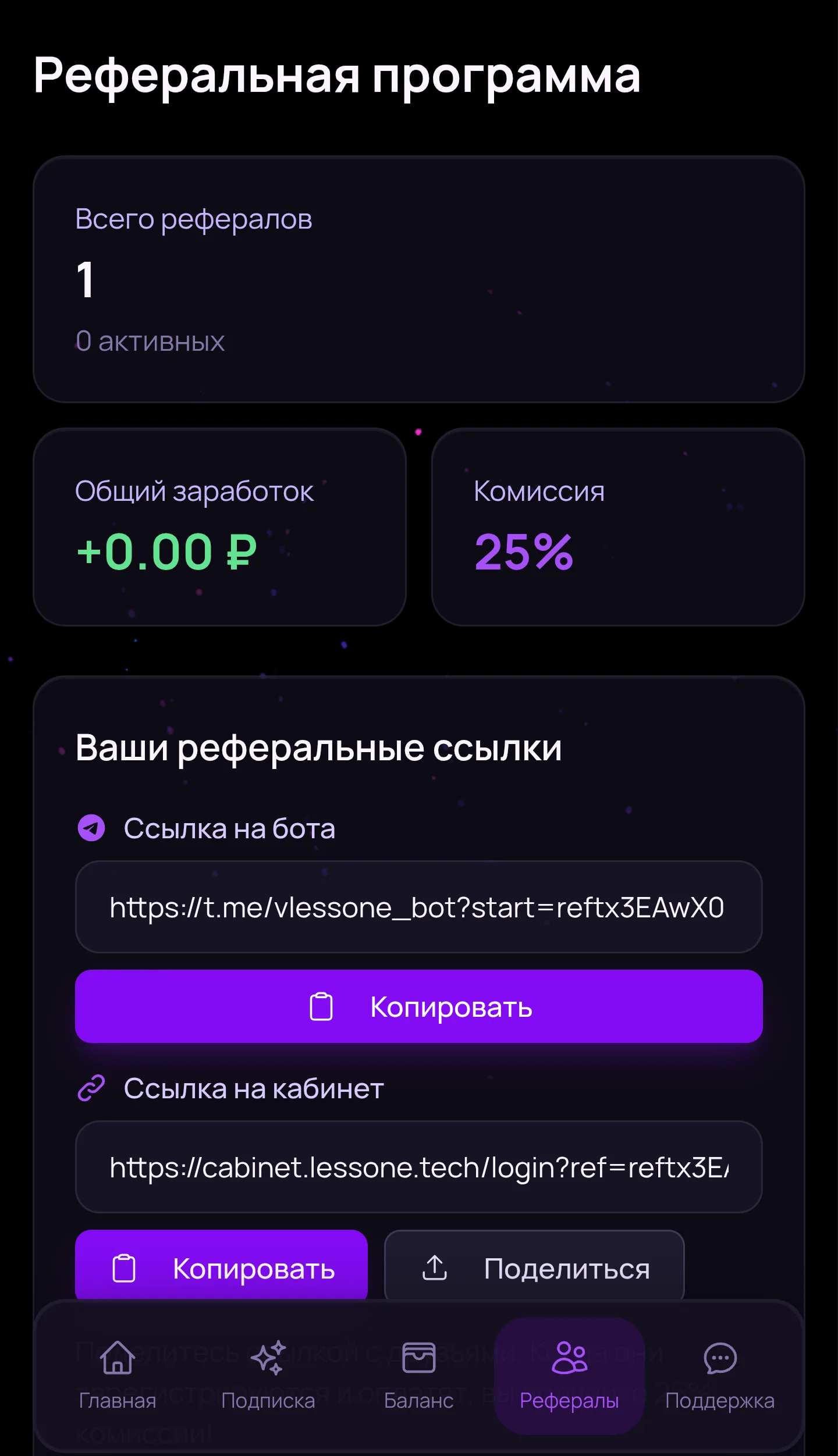
Task: Copy the bot referral link
Action: [418, 1006]
